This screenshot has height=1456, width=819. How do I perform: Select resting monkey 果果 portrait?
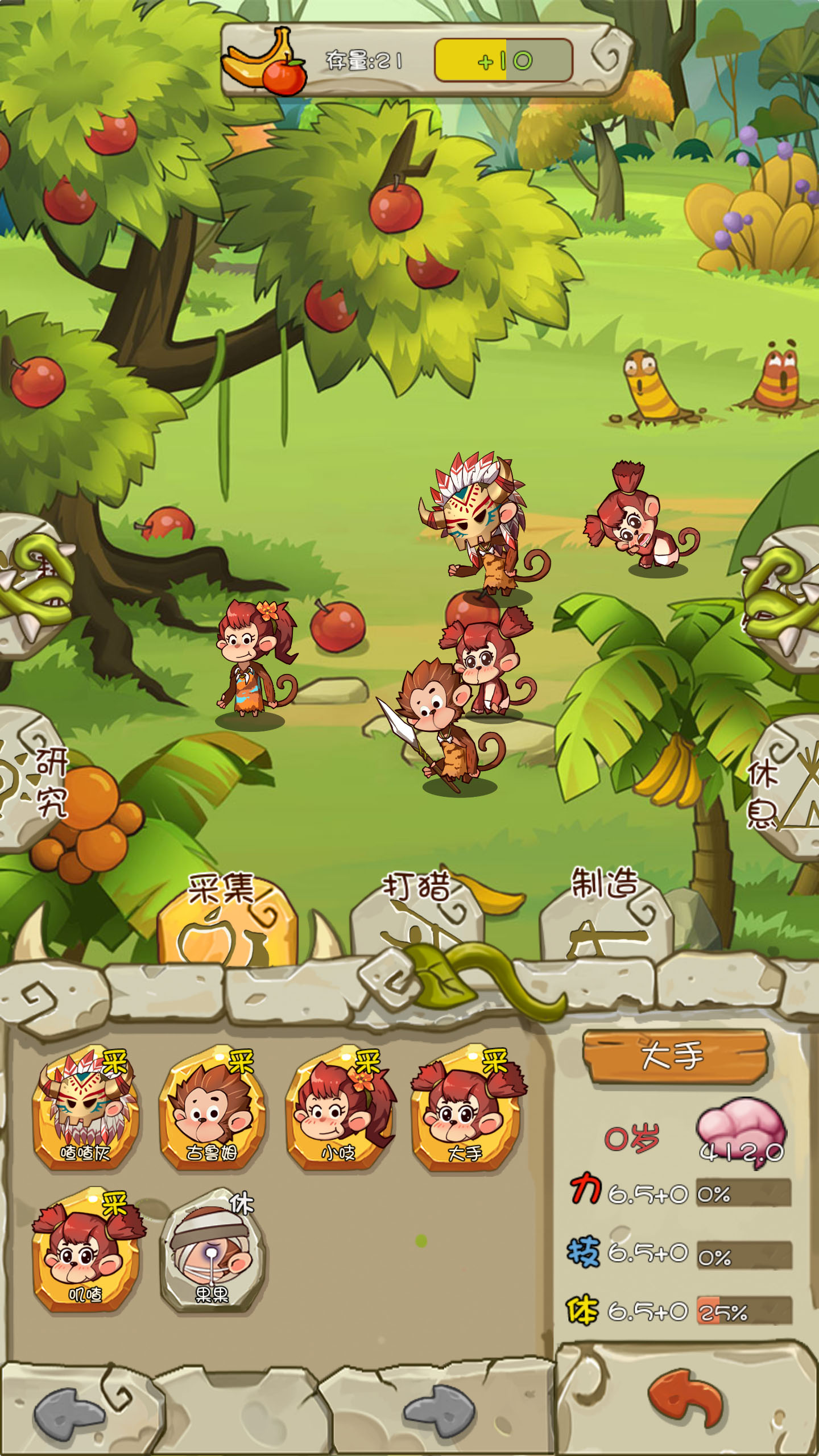point(212,1251)
